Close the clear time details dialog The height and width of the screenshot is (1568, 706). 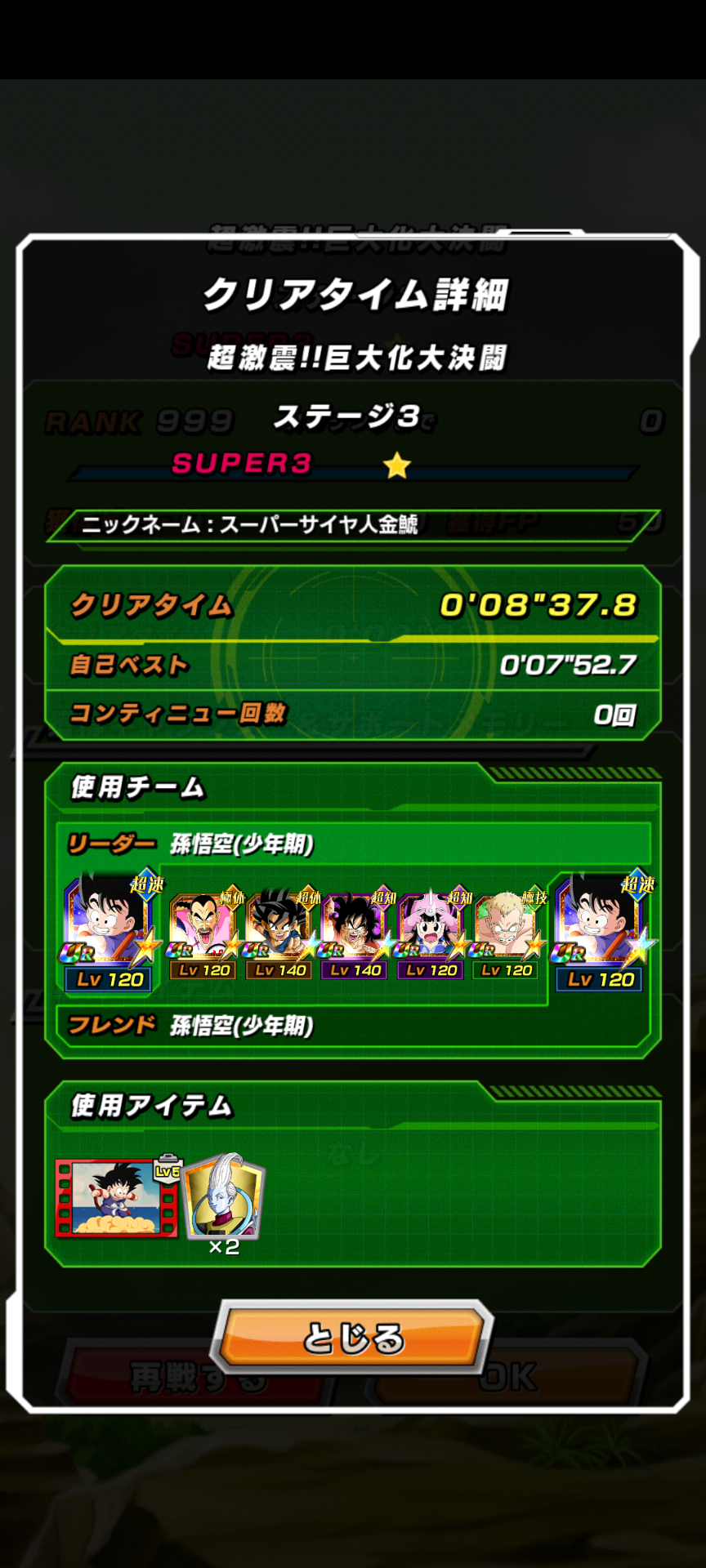click(x=353, y=1338)
